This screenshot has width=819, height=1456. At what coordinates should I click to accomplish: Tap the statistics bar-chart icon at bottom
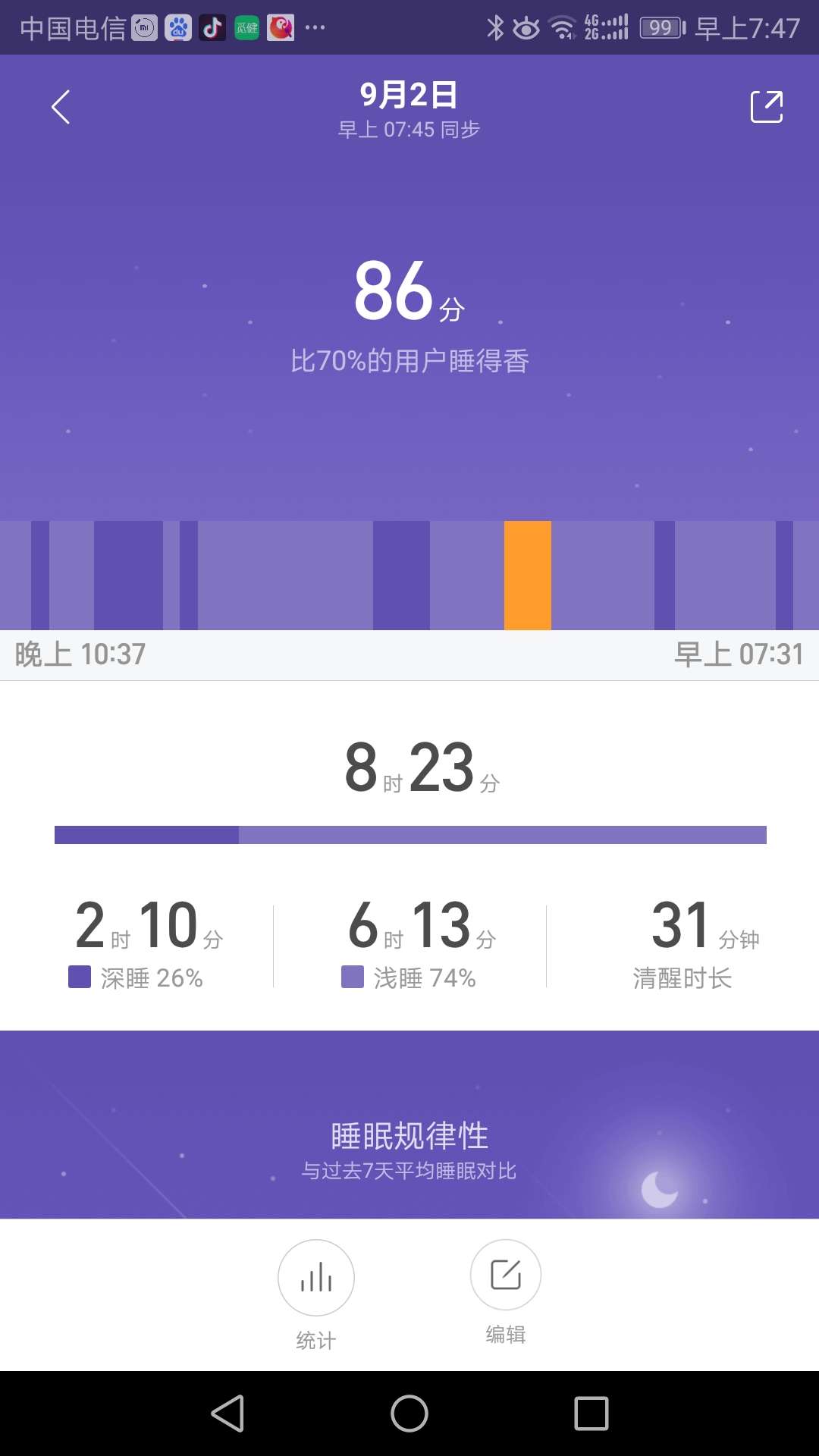click(x=316, y=1277)
